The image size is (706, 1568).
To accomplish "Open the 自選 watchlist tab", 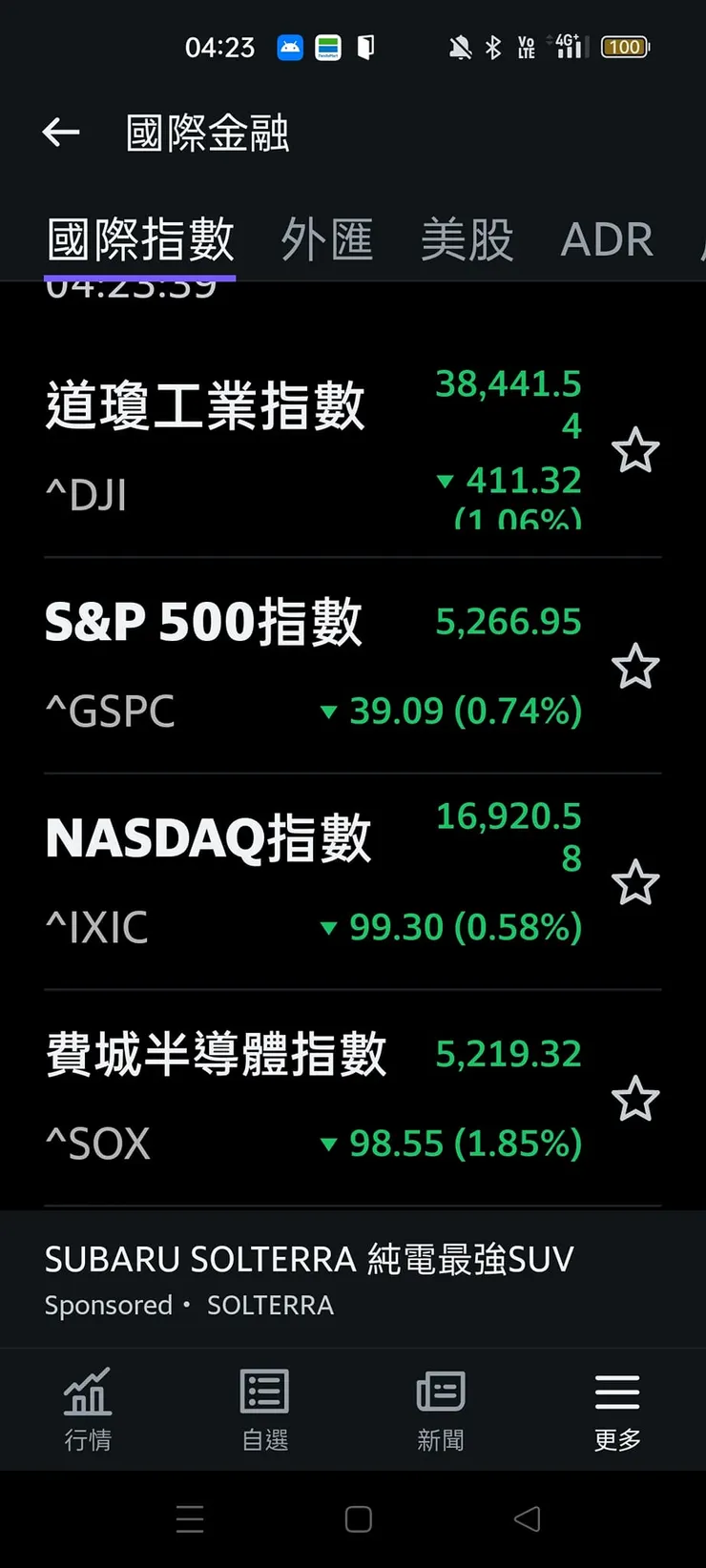I will pyautogui.click(x=264, y=1409).
